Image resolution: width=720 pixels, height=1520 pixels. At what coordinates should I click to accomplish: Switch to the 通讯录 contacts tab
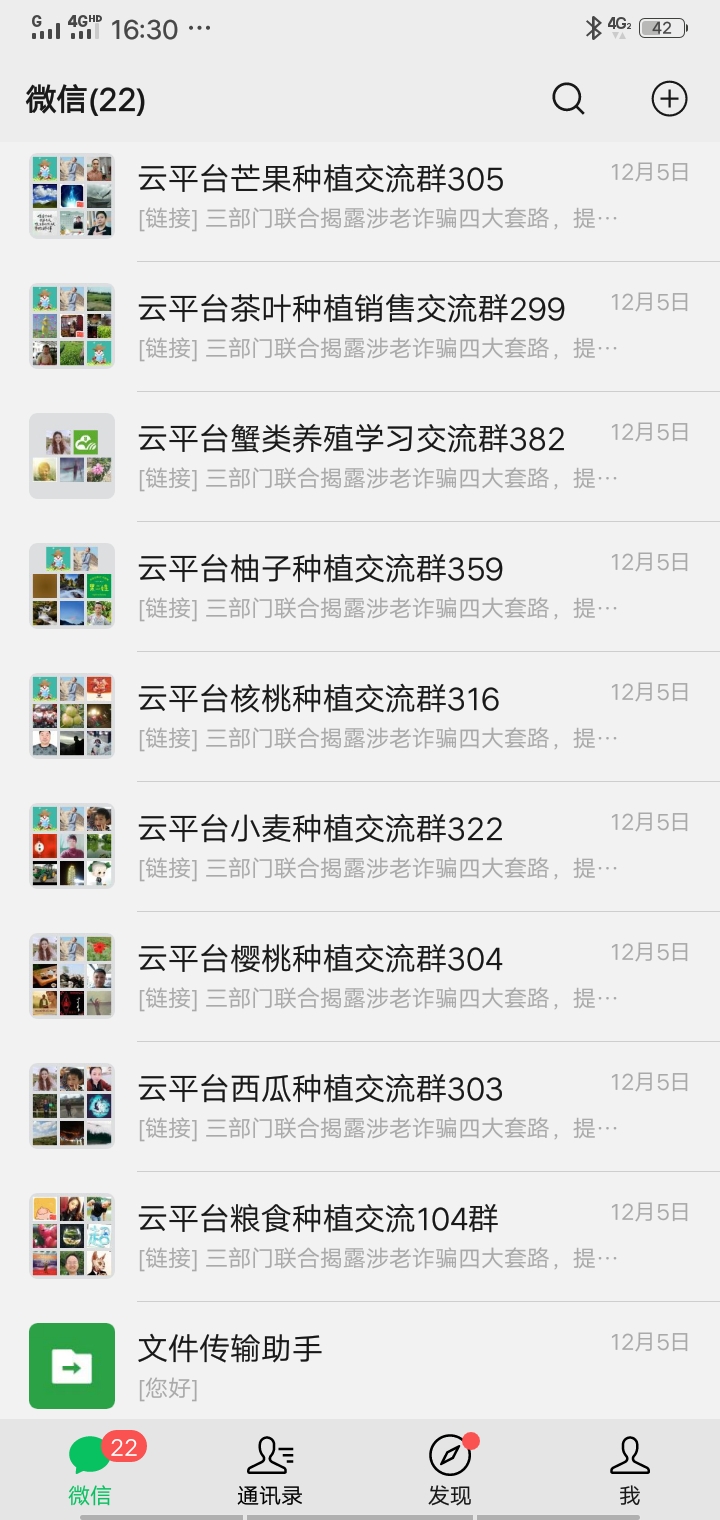click(x=270, y=1470)
